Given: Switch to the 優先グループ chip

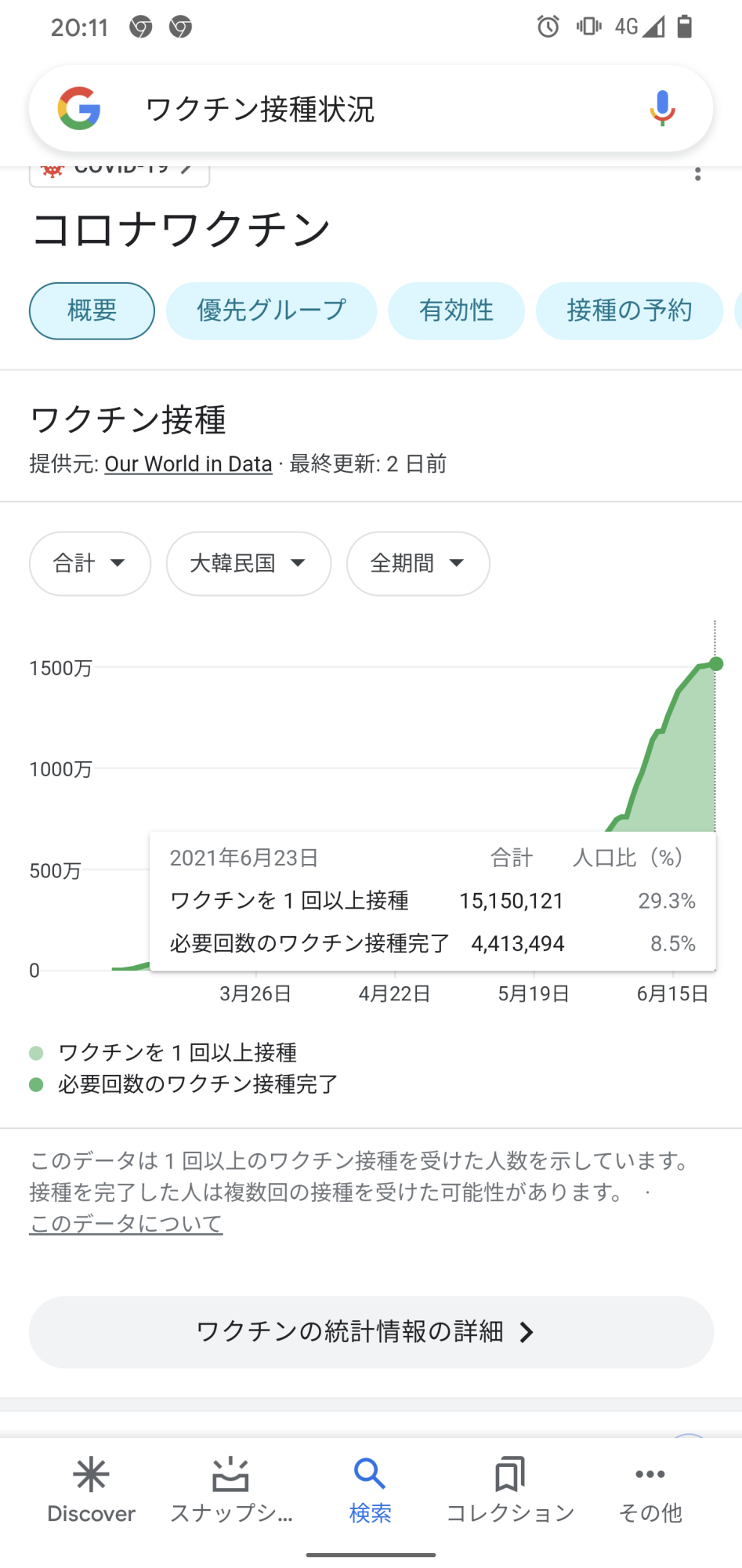Looking at the screenshot, I should [x=271, y=310].
